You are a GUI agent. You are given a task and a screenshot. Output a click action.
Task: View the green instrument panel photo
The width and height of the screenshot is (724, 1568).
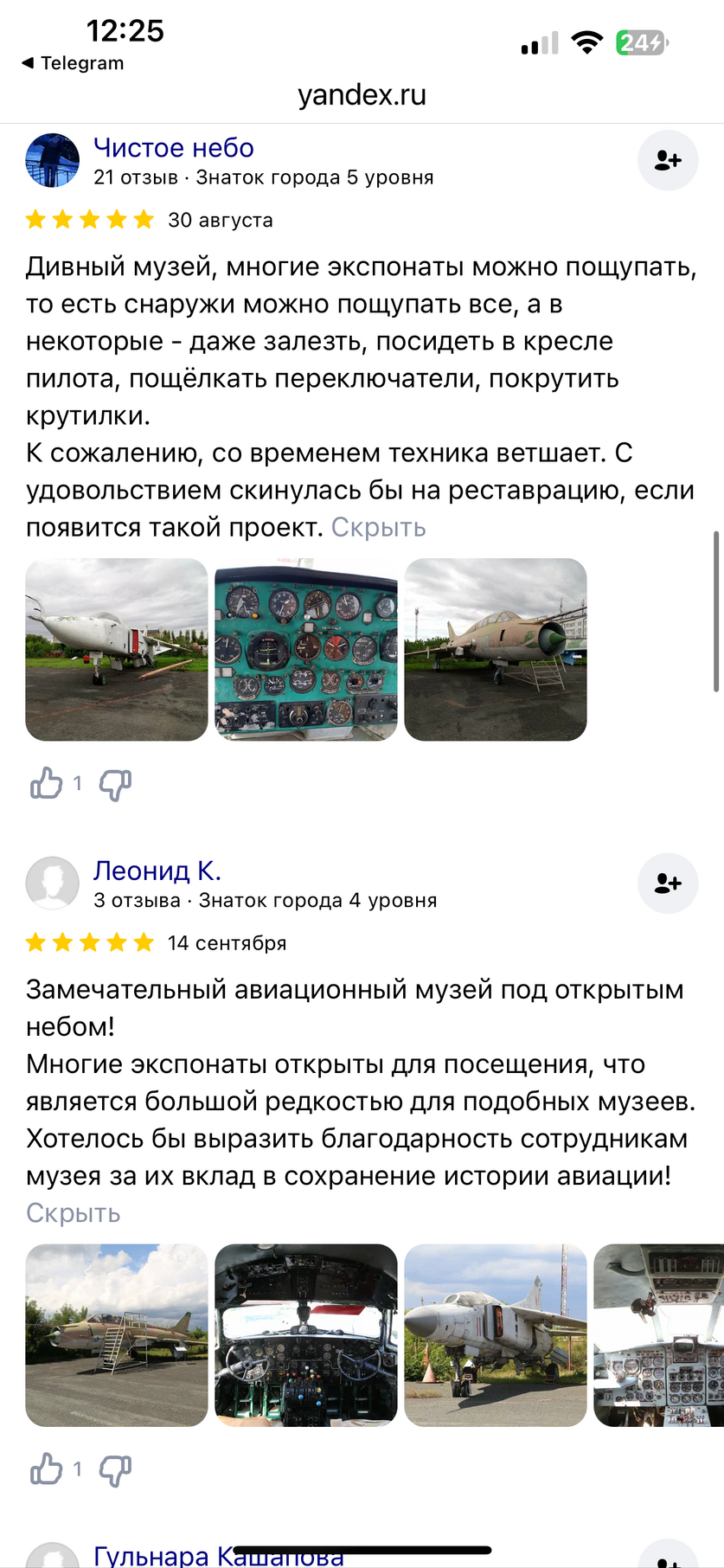coord(305,649)
